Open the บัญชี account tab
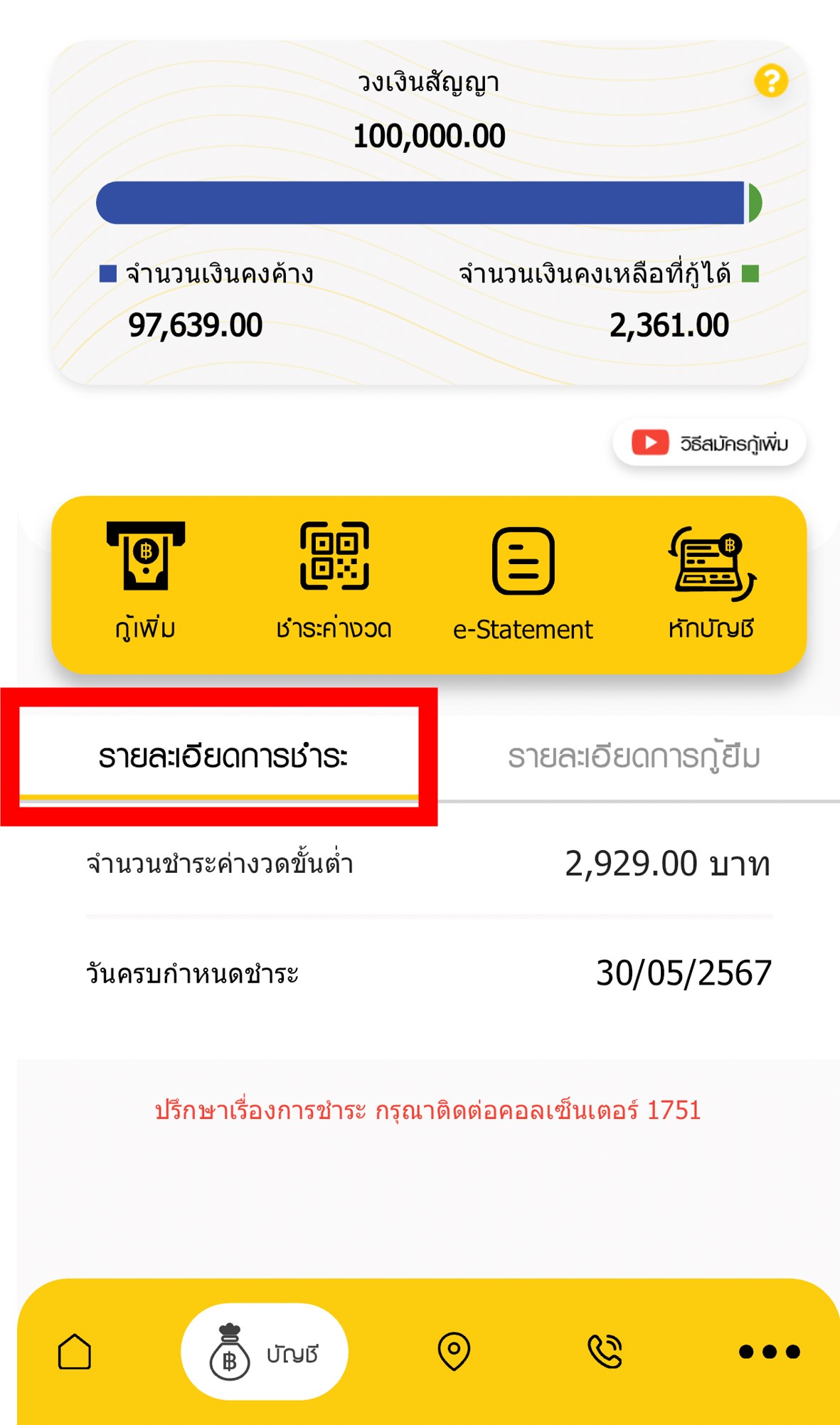This screenshot has height=1425, width=840. 265,1351
